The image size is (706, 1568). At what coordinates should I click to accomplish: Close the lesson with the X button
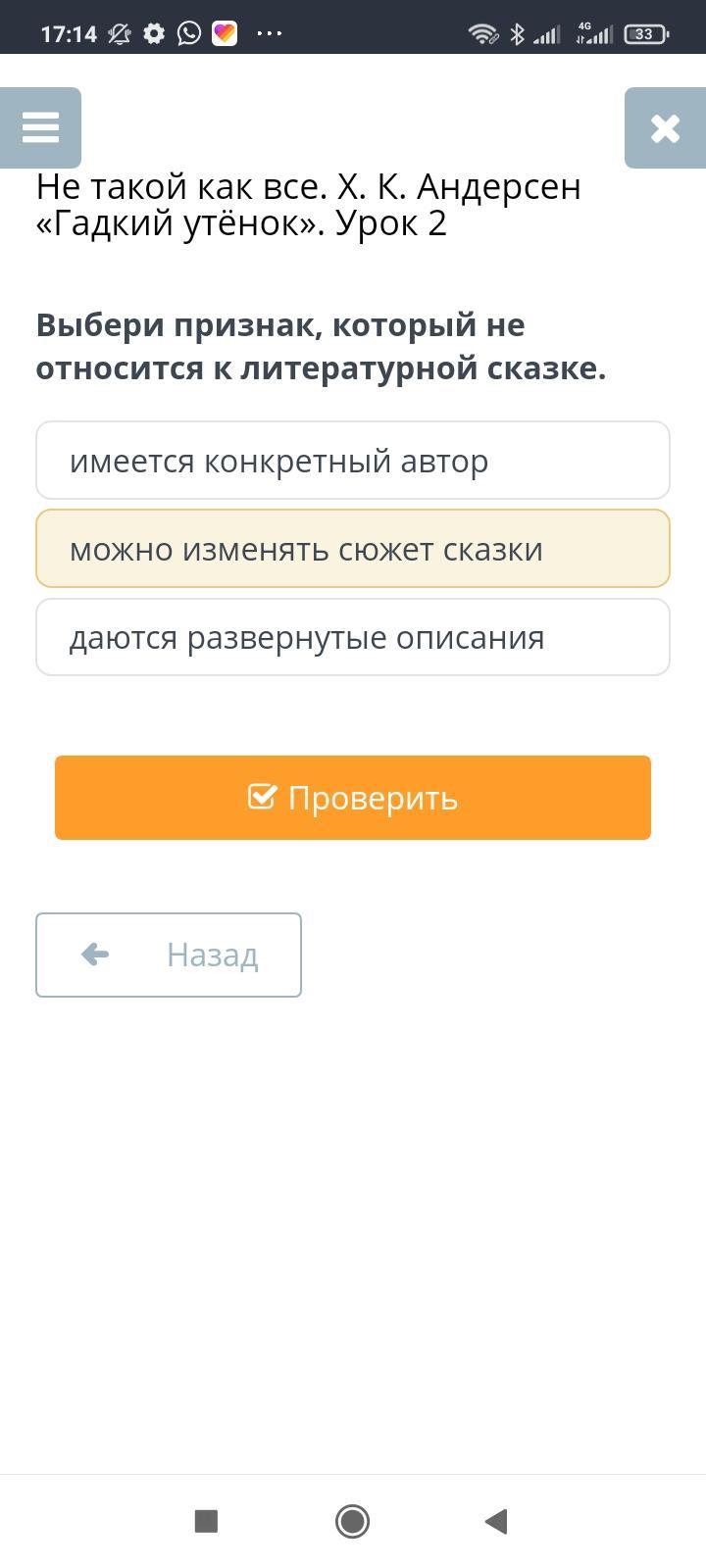(665, 127)
